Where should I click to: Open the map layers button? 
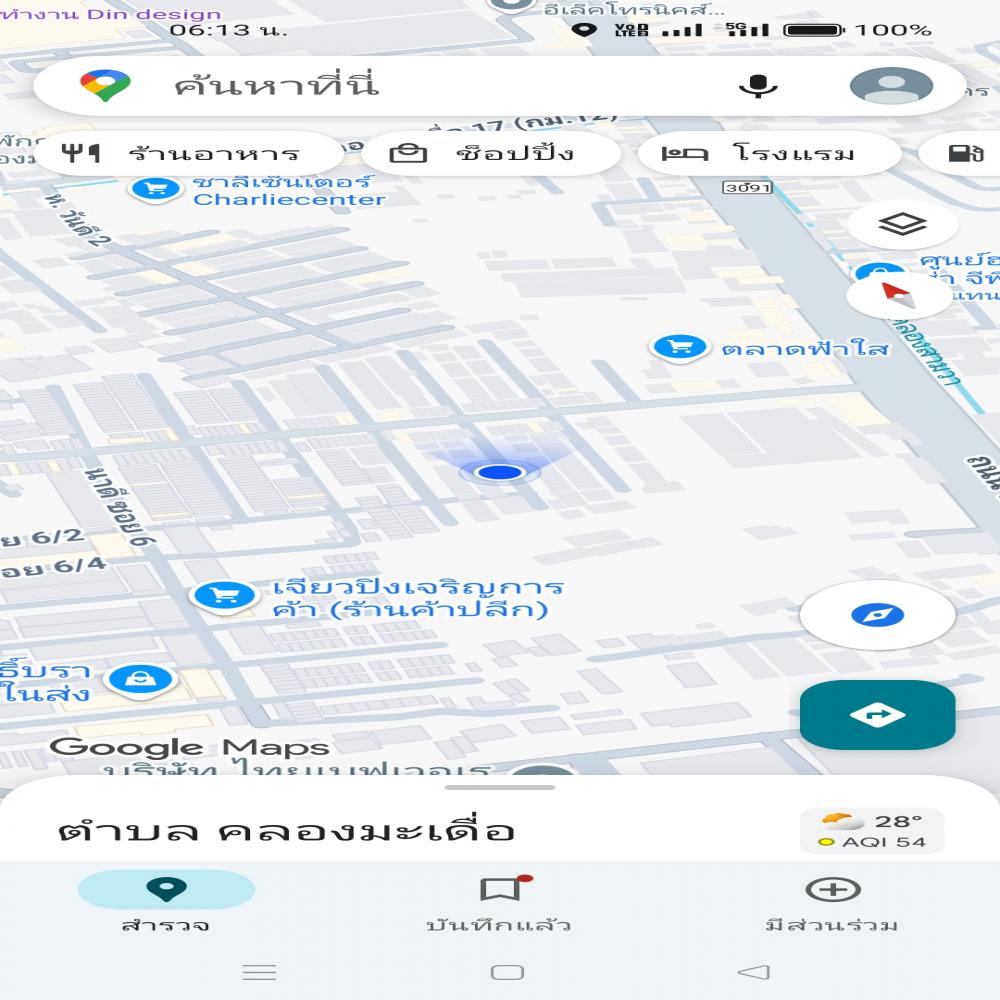(x=902, y=225)
